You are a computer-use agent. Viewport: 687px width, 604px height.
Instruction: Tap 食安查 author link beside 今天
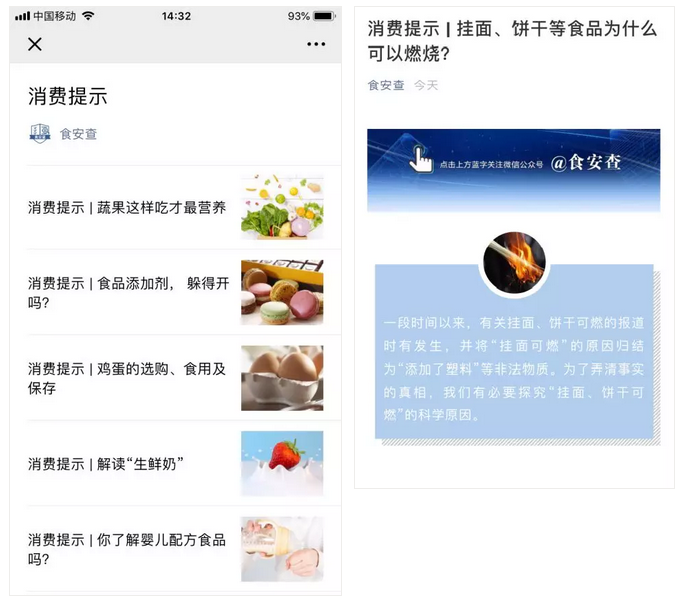(386, 86)
